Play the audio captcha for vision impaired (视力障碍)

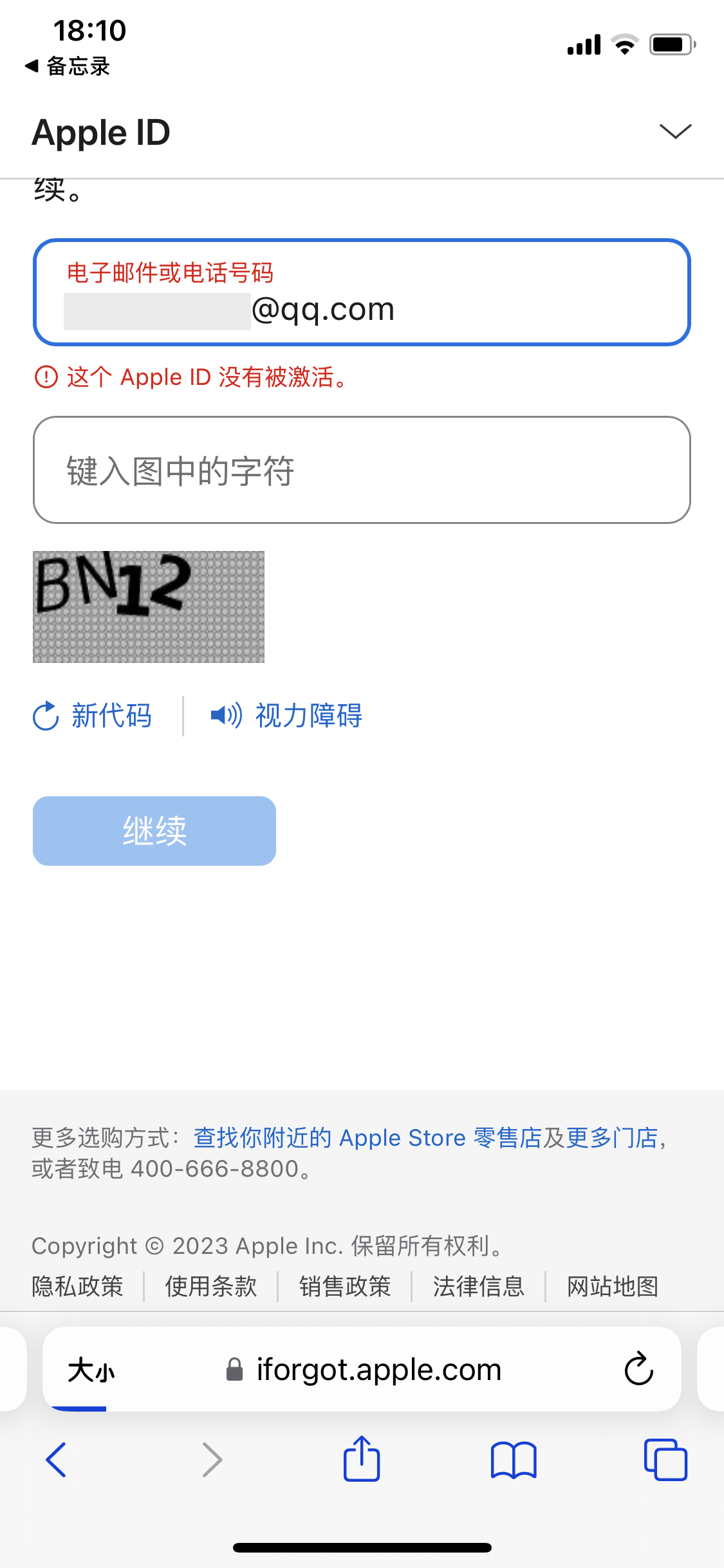[x=287, y=716]
